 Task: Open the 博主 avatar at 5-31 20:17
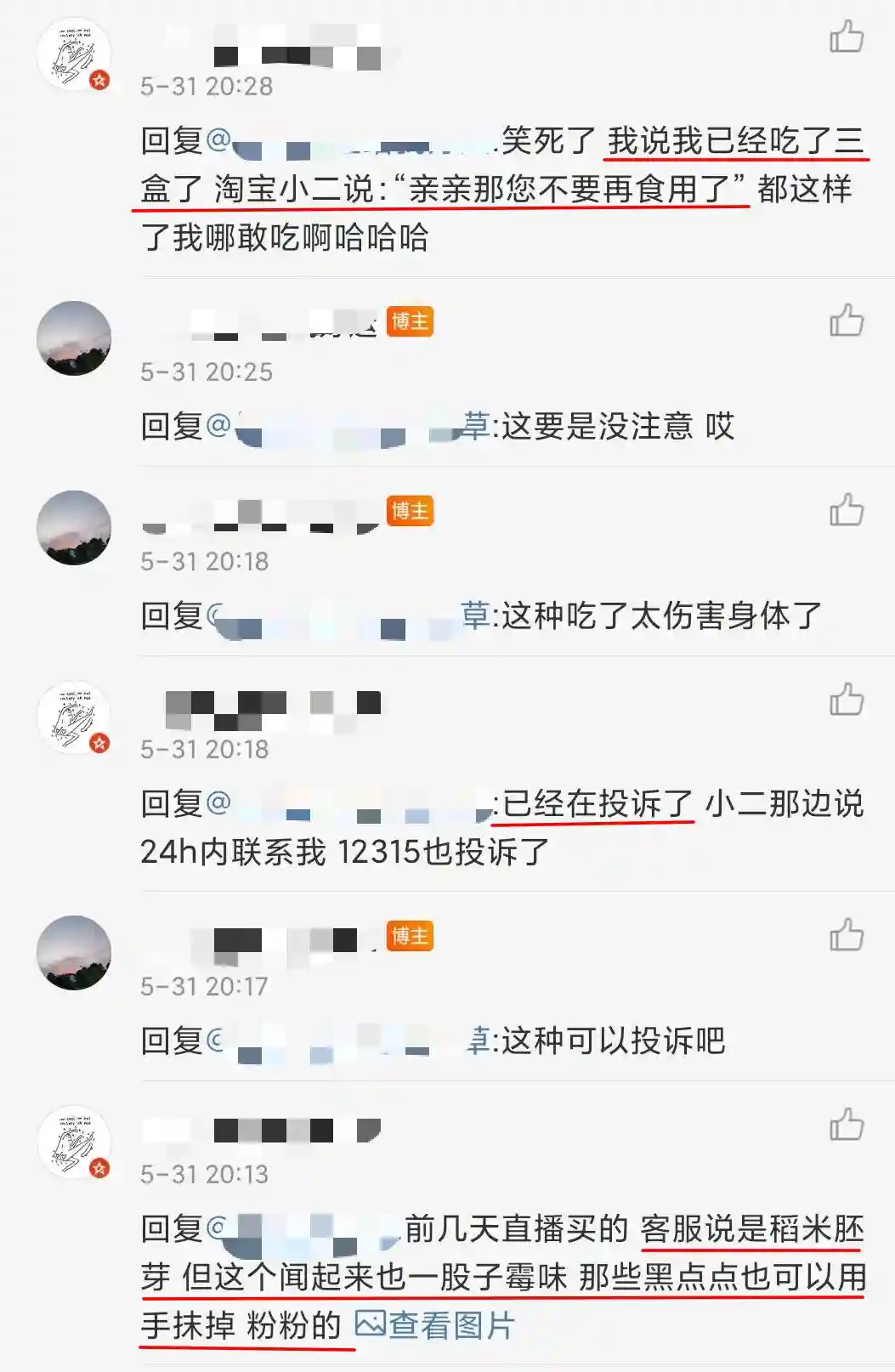(75, 953)
